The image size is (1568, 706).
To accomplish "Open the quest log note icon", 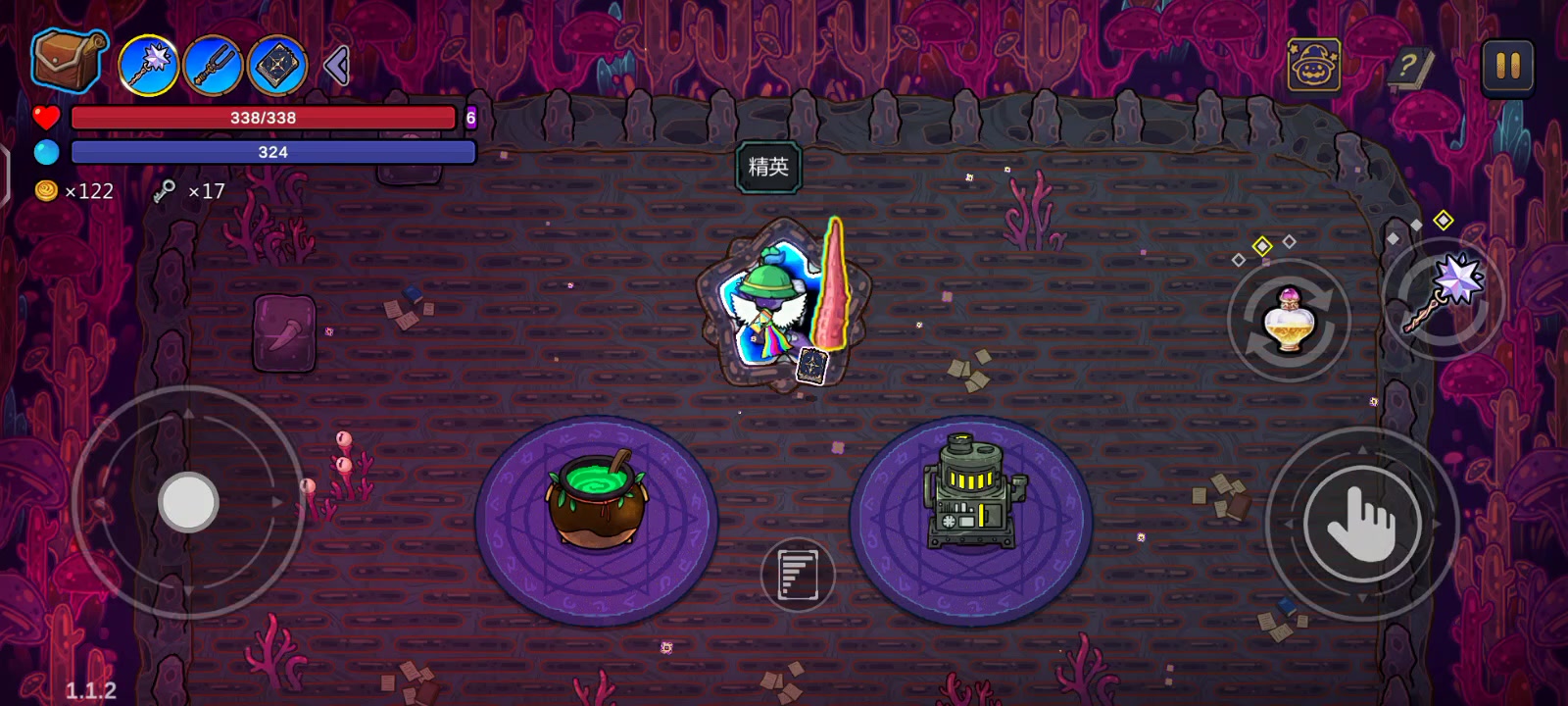I will (798, 575).
